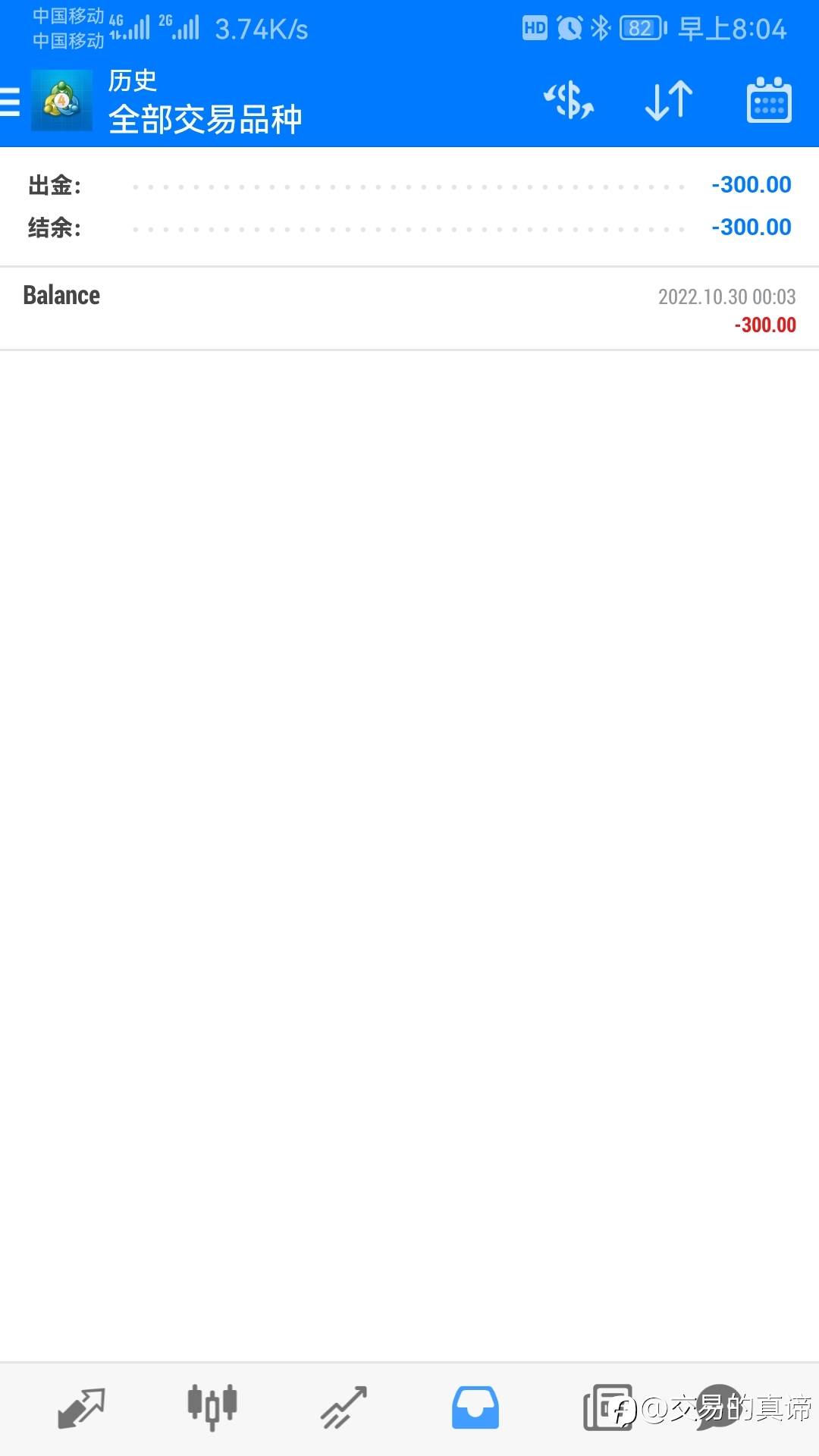The width and height of the screenshot is (819, 1456).
Task: Switch to the candlestick Chart tab
Action: coord(212,1407)
